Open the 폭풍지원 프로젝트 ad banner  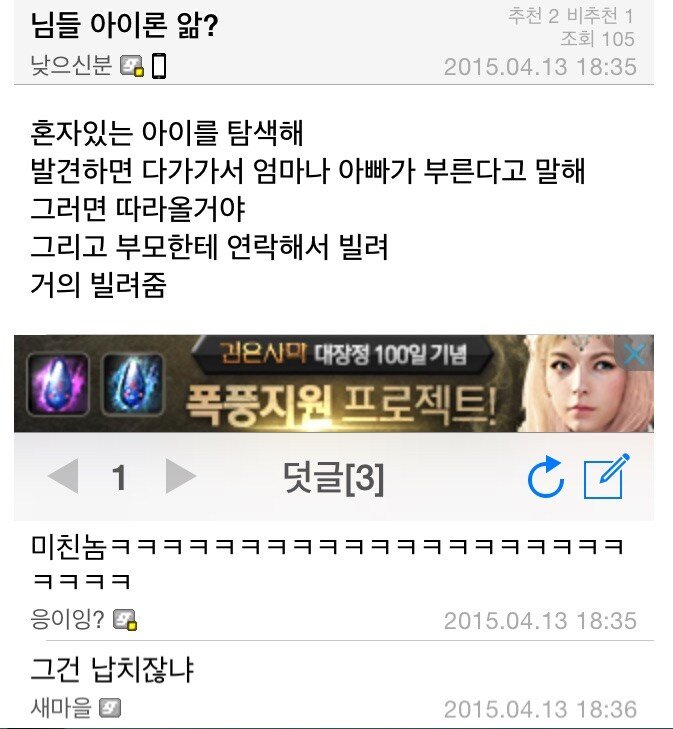340,385
